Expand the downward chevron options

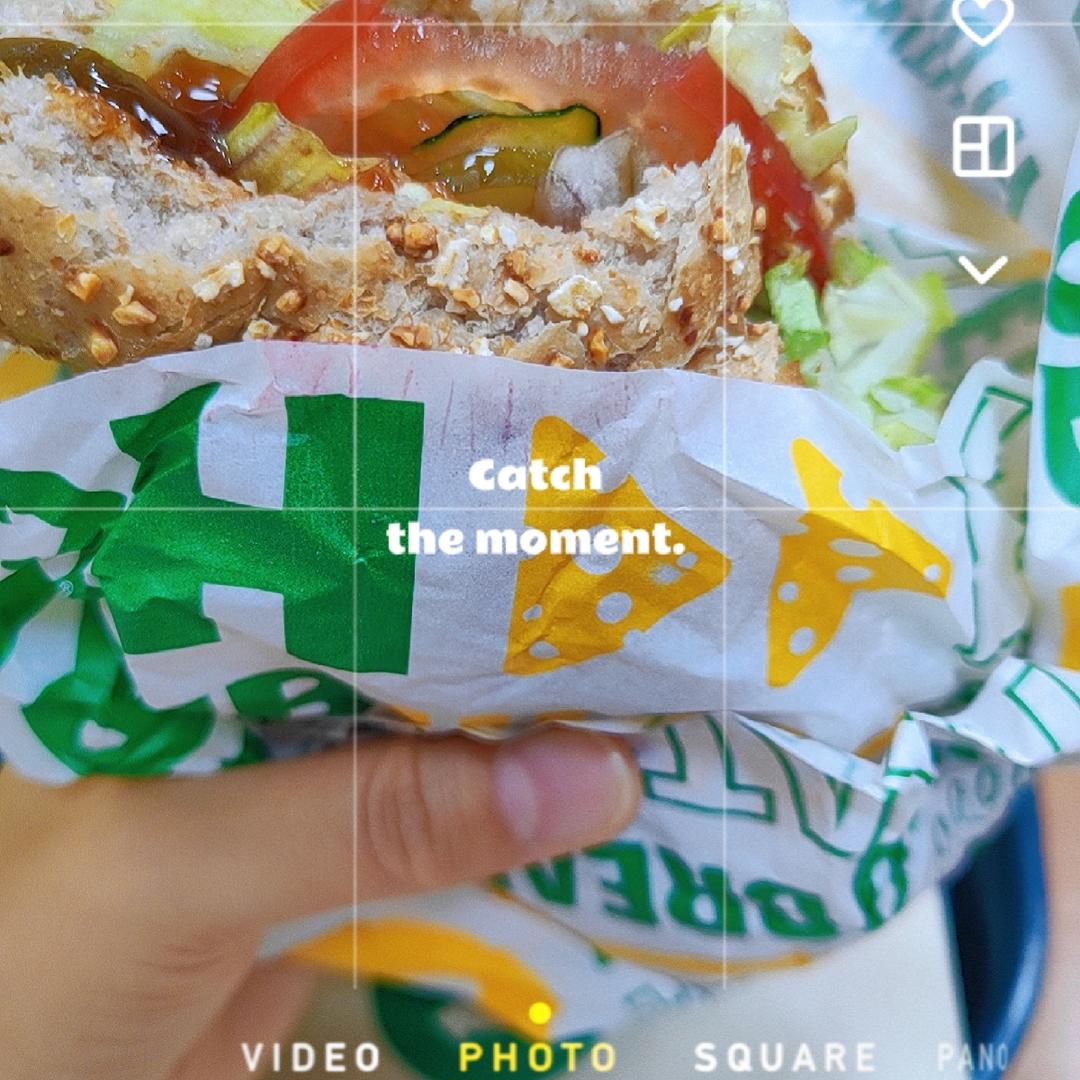pyautogui.click(x=983, y=268)
